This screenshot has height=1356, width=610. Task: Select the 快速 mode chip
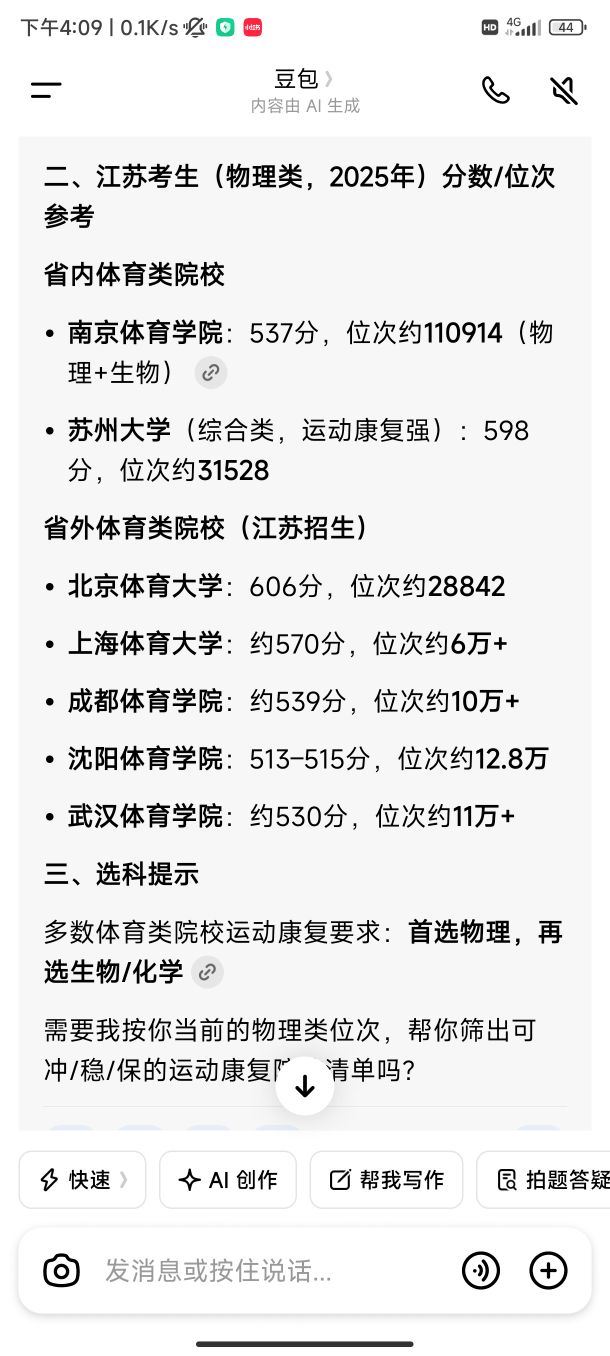tap(82, 1180)
